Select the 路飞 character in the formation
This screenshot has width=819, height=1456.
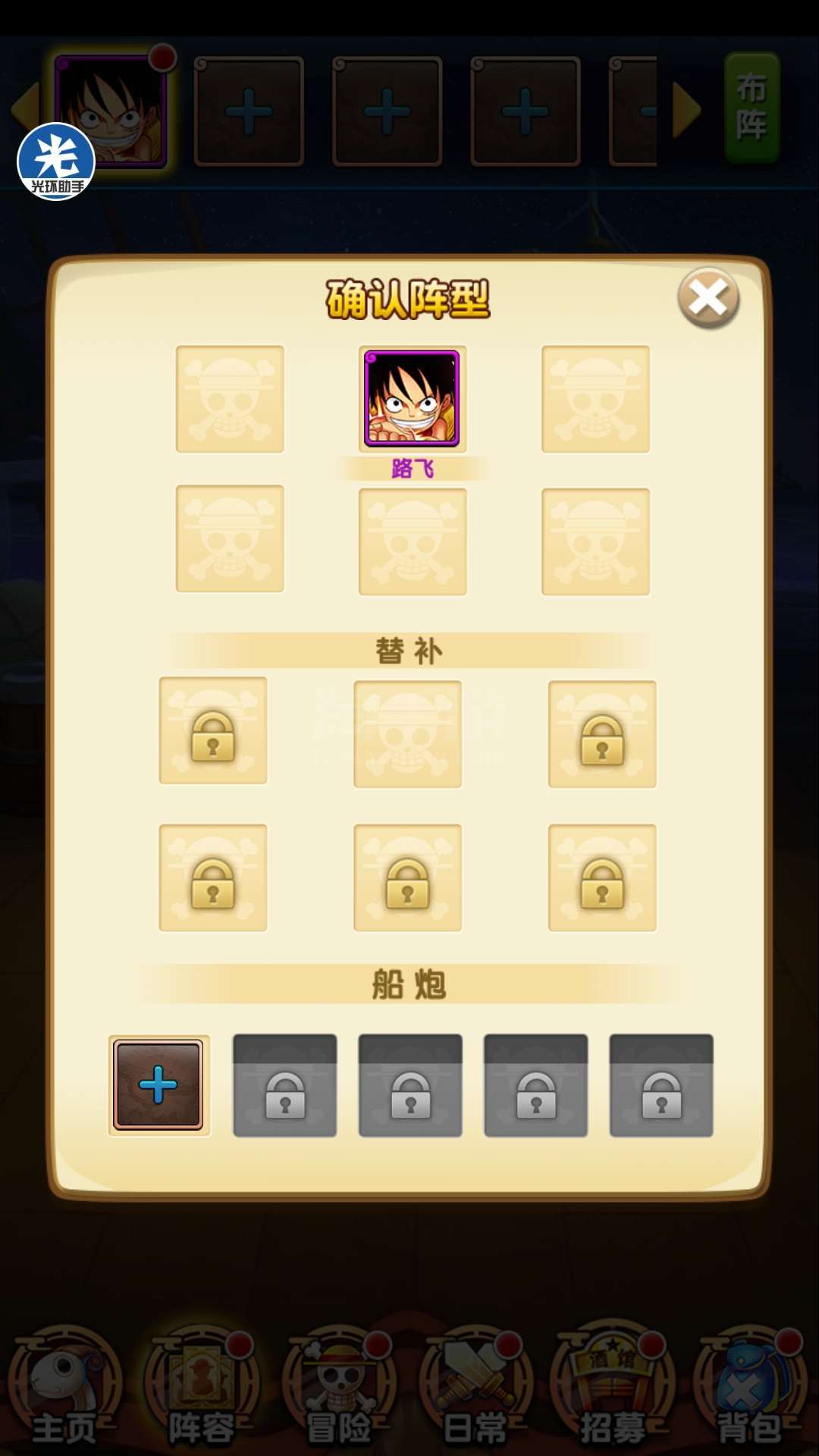point(412,399)
